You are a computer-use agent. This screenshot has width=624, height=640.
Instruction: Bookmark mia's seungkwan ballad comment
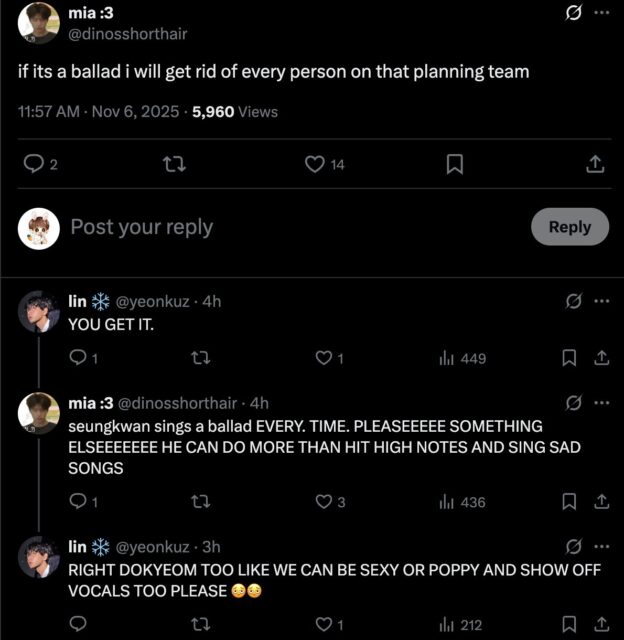(x=568, y=502)
